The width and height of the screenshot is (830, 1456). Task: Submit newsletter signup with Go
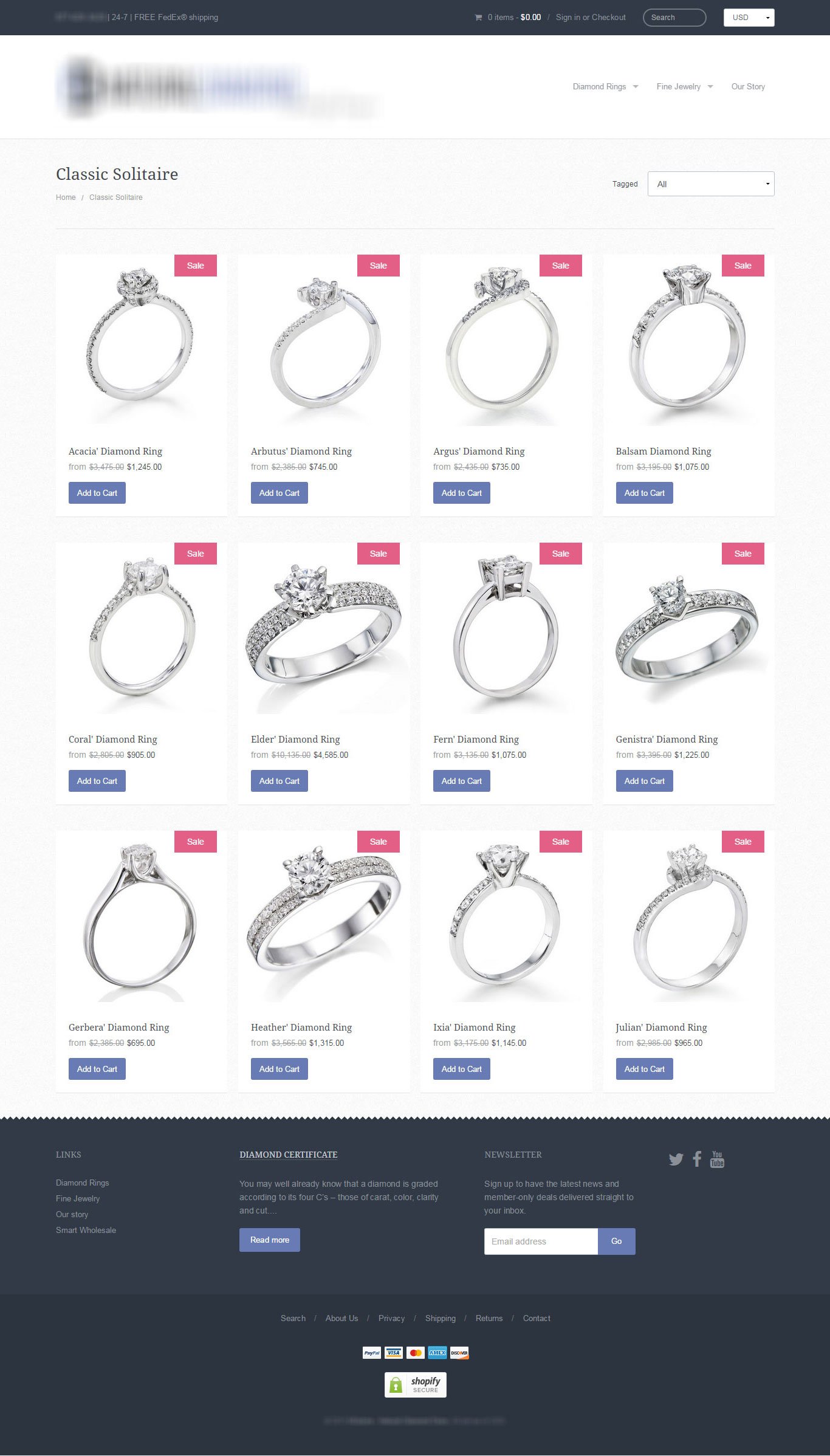tap(616, 1241)
